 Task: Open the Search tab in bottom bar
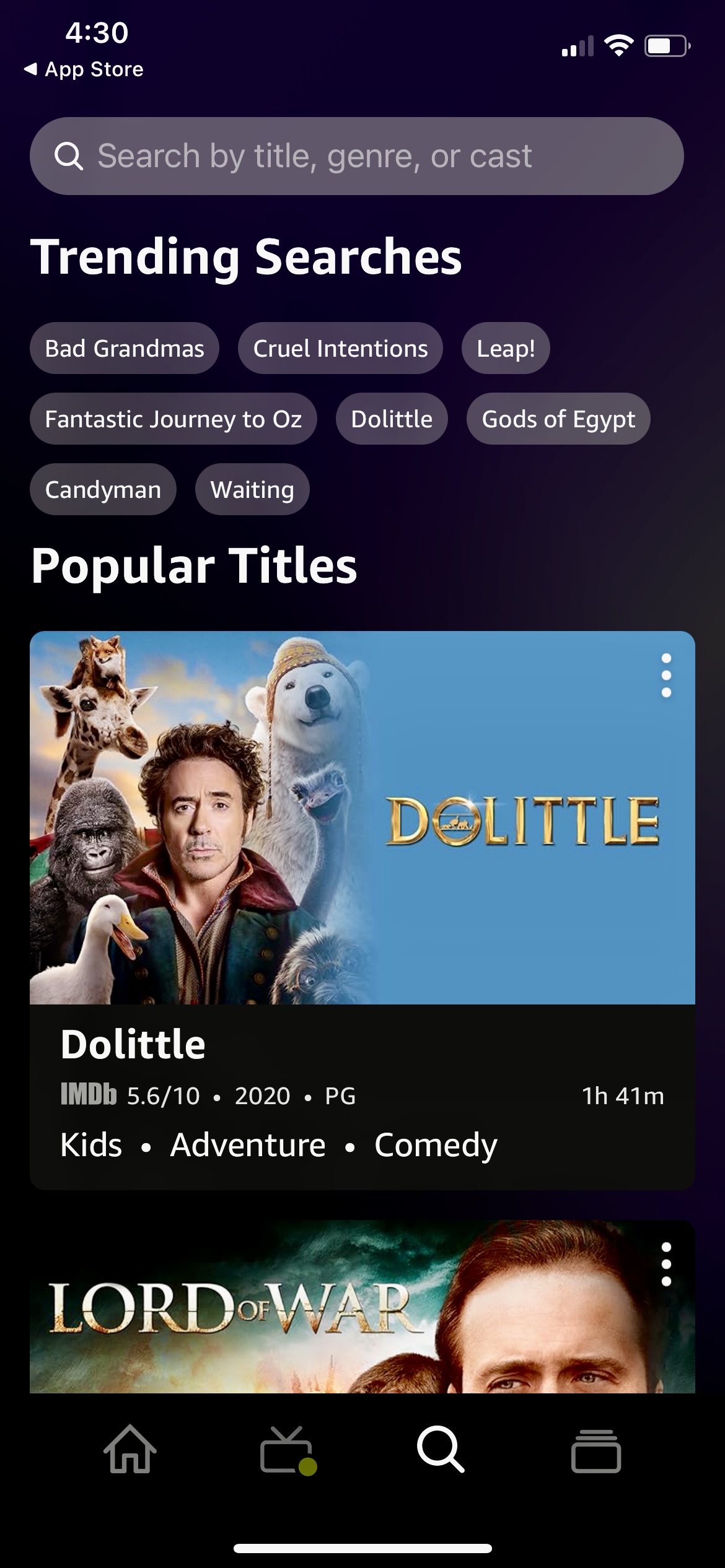click(x=441, y=1450)
